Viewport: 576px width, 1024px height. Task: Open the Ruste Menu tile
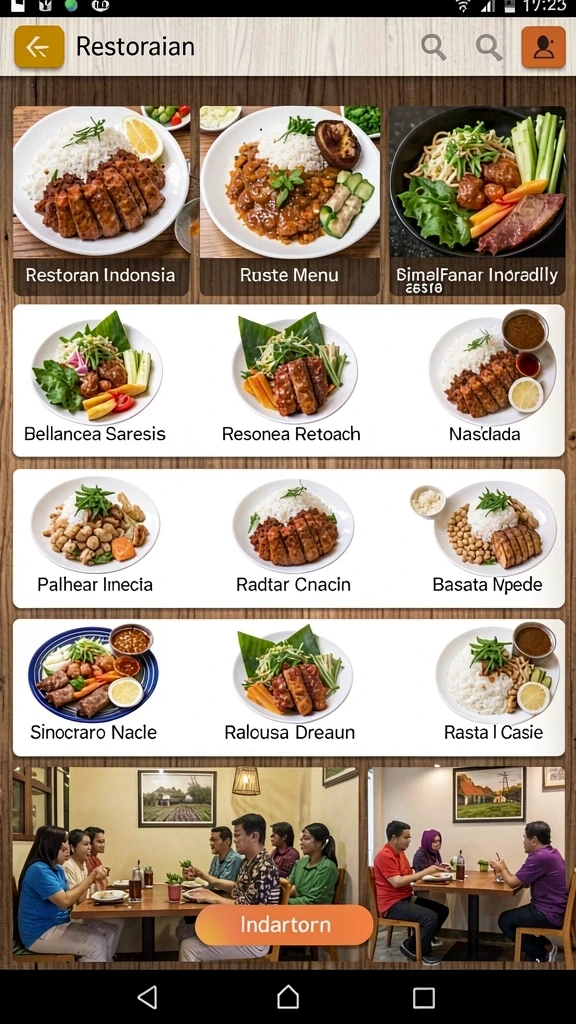click(289, 200)
